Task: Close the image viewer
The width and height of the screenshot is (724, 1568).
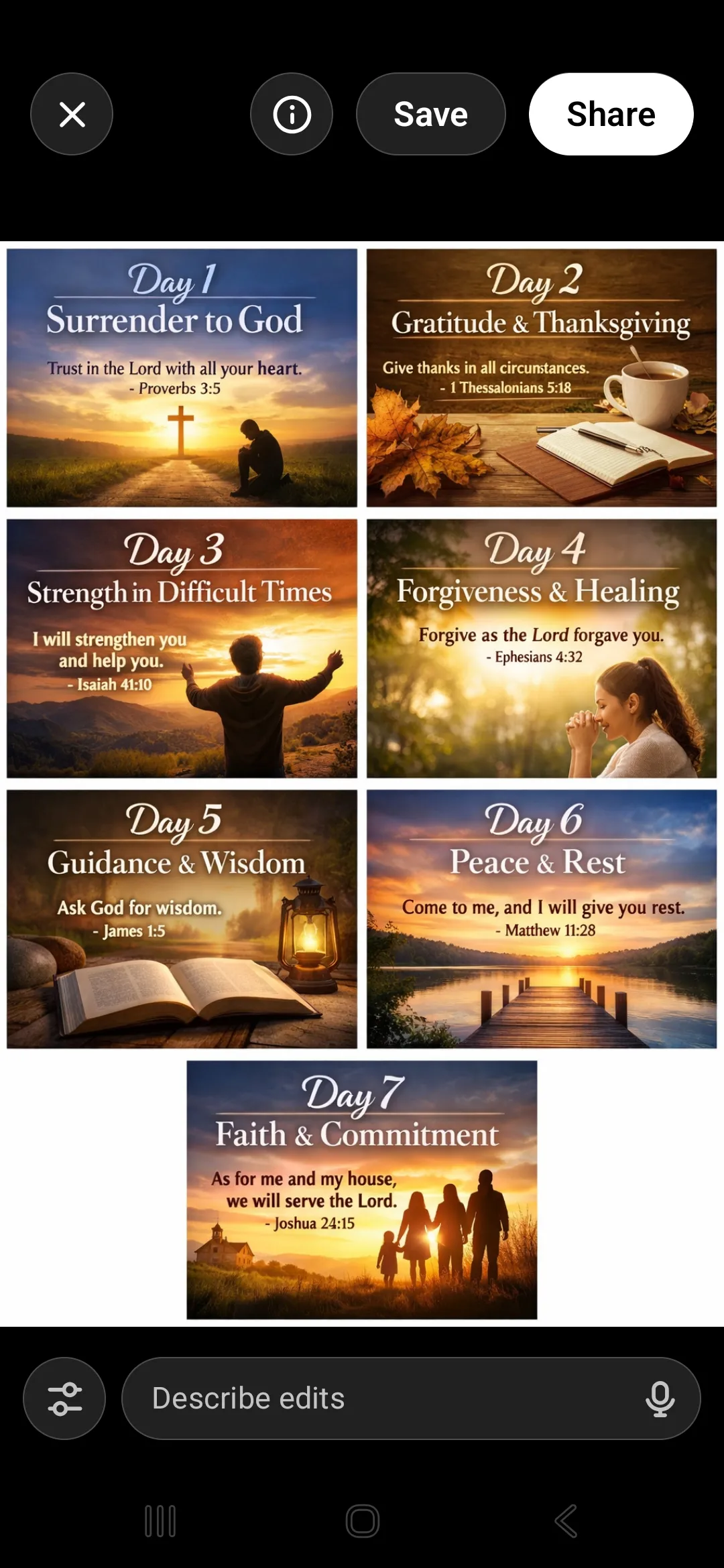Action: click(72, 114)
